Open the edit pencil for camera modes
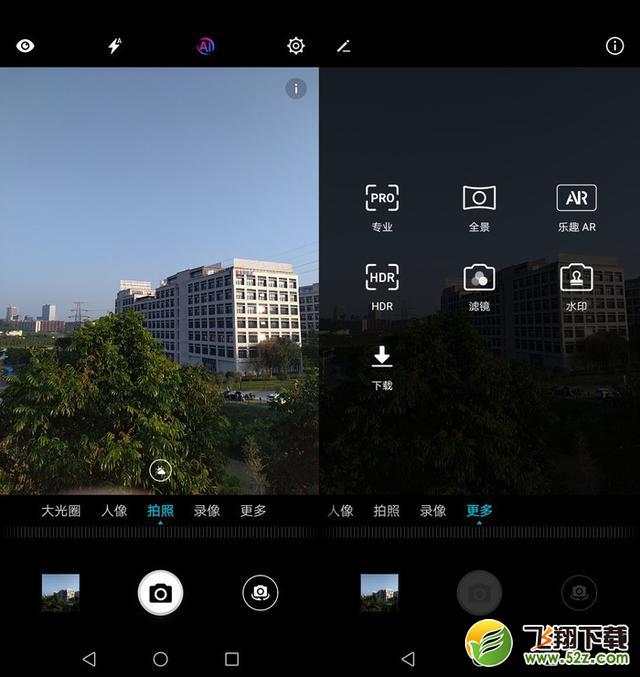The width and height of the screenshot is (640, 677). (344, 46)
